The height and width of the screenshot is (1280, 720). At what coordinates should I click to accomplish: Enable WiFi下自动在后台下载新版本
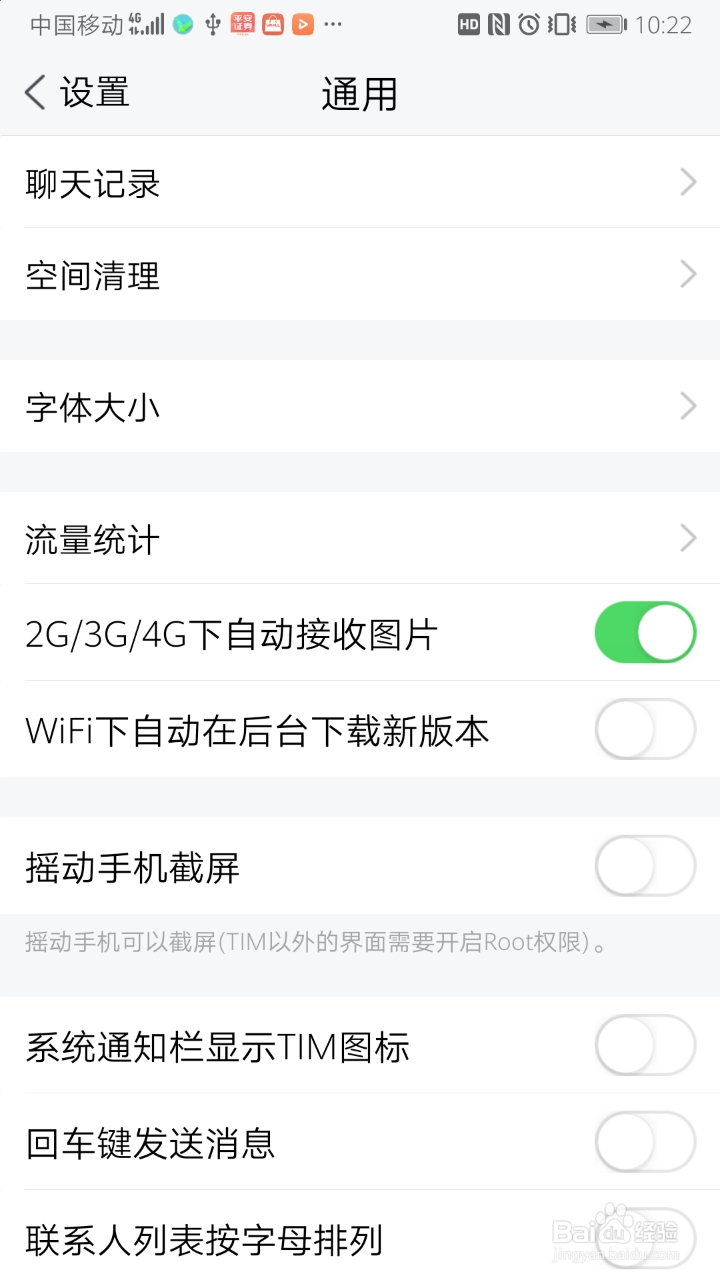tap(645, 731)
